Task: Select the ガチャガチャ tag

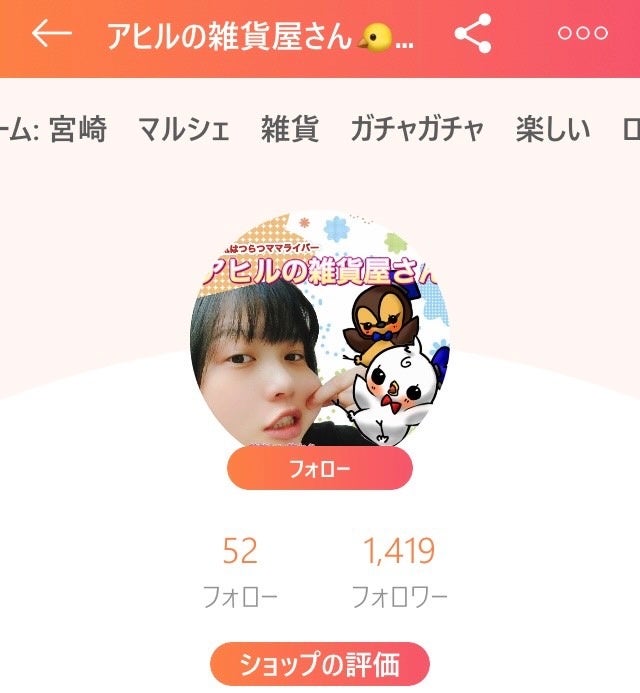Action: coord(417,129)
